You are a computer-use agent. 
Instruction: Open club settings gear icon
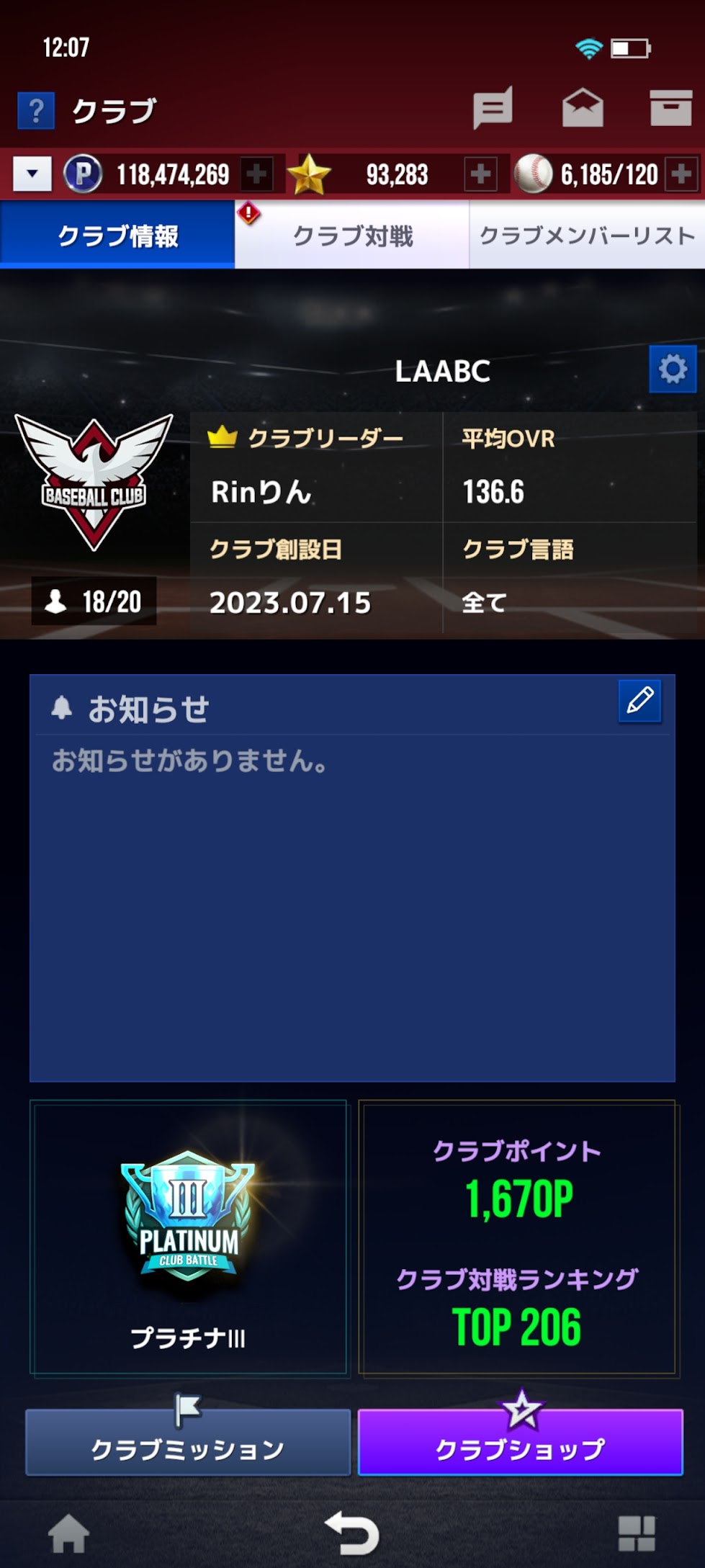(x=673, y=369)
